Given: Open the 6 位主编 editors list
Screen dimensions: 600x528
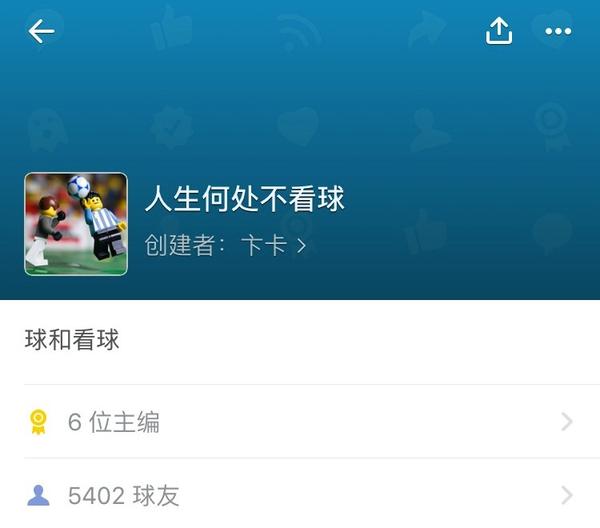Looking at the screenshot, I should tap(300, 422).
